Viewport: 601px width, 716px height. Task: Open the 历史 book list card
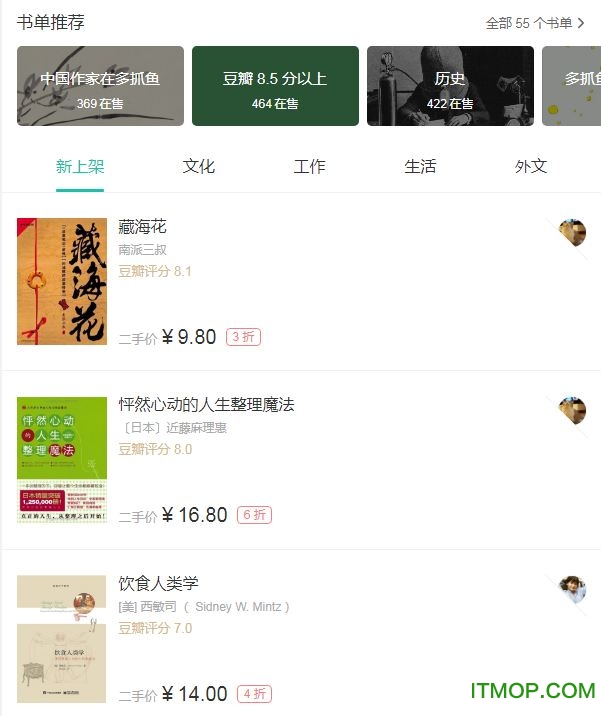[450, 87]
